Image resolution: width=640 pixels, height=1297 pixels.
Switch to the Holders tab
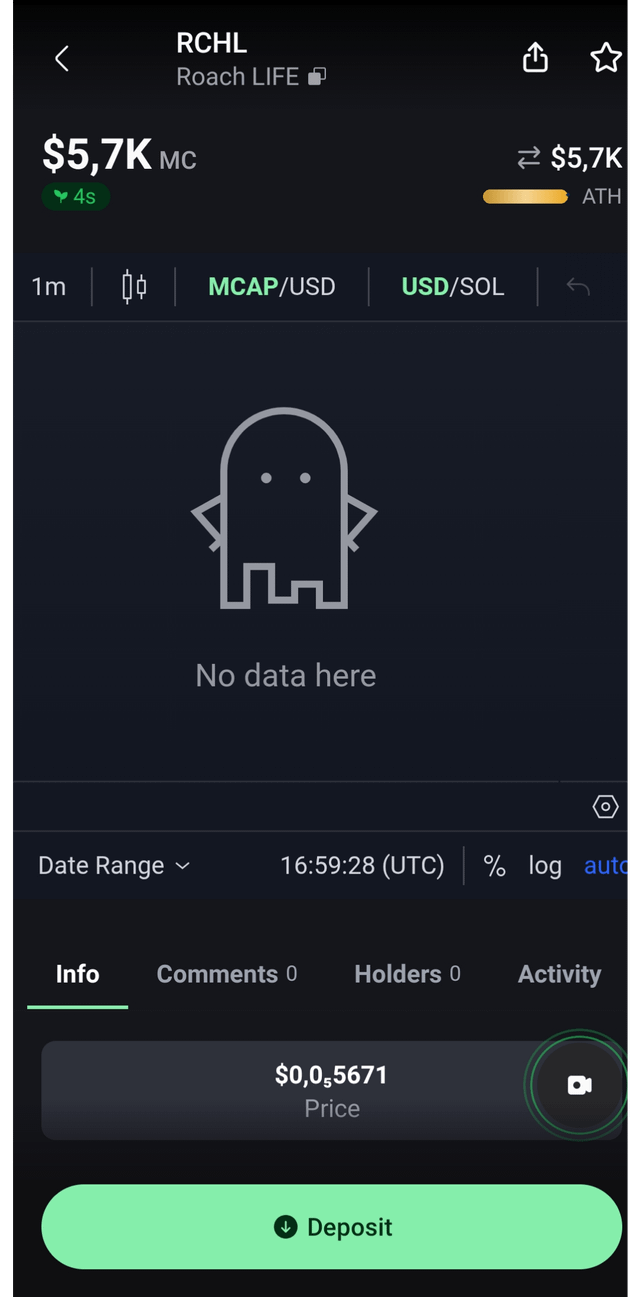click(x=407, y=974)
